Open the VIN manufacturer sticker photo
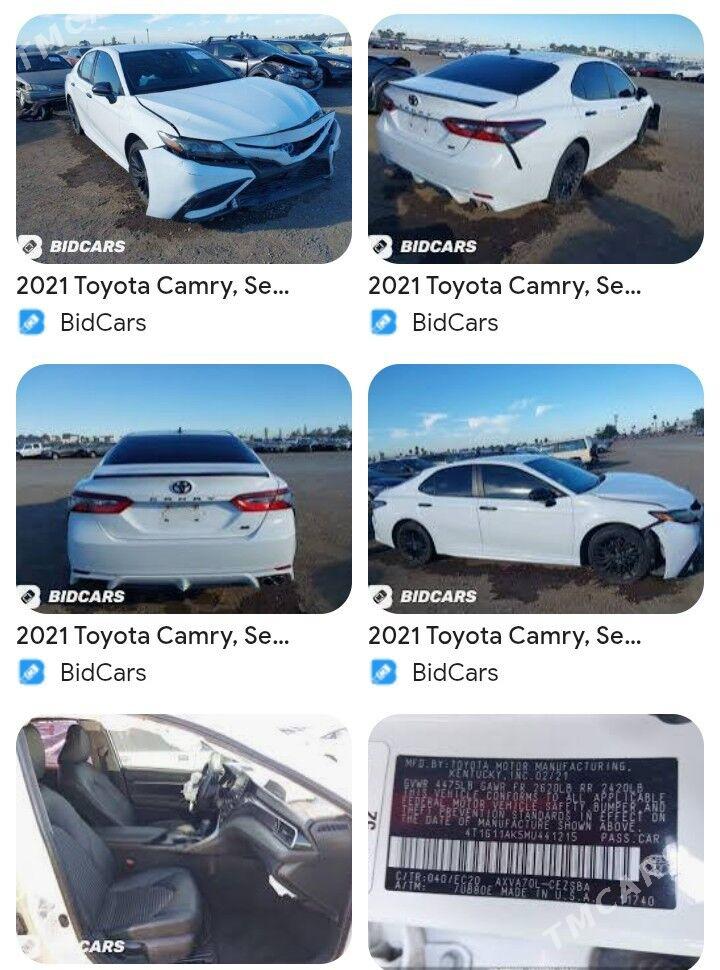Viewport: 720px width, 970px height. pos(536,840)
